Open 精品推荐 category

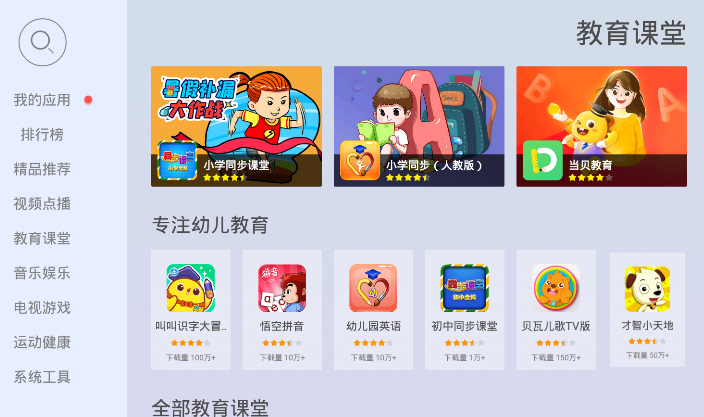42,169
